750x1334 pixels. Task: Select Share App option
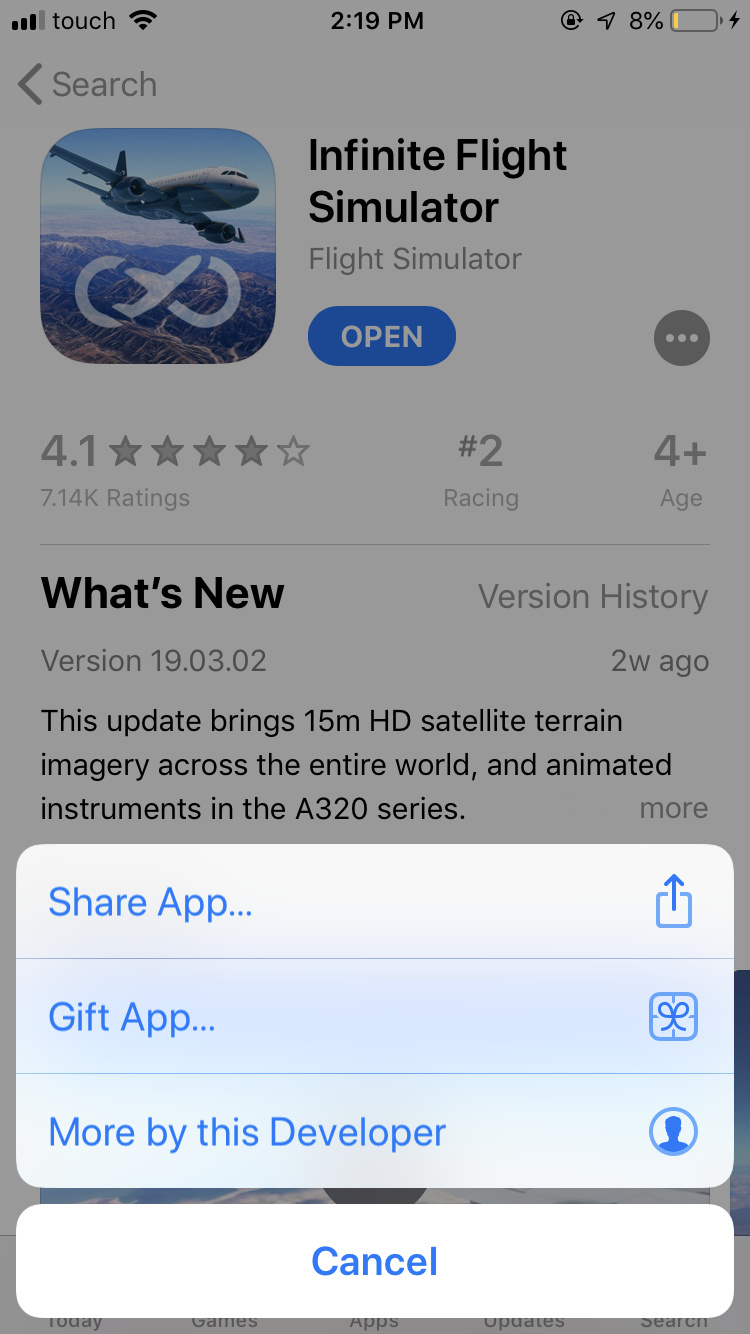click(x=374, y=902)
